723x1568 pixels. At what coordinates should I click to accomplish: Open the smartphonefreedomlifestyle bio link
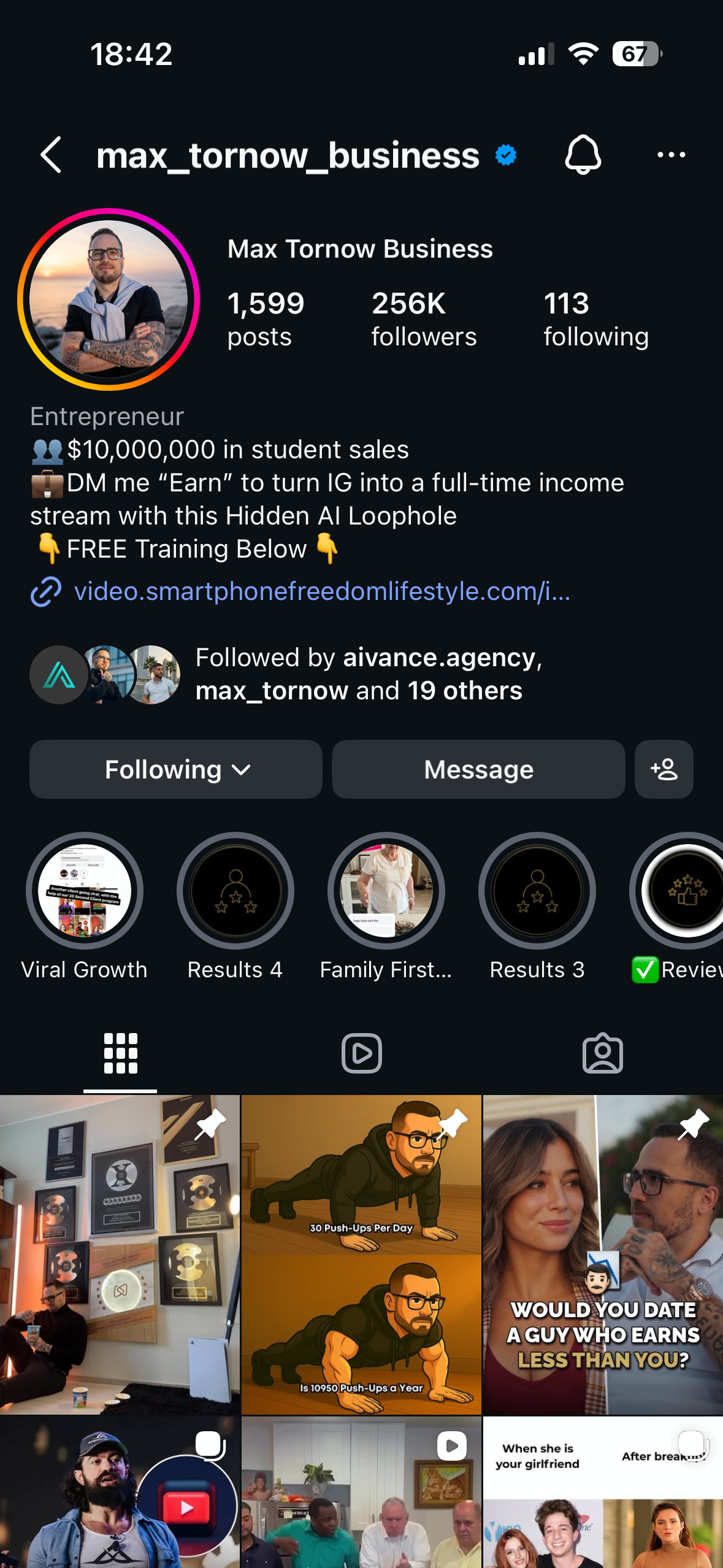(321, 591)
